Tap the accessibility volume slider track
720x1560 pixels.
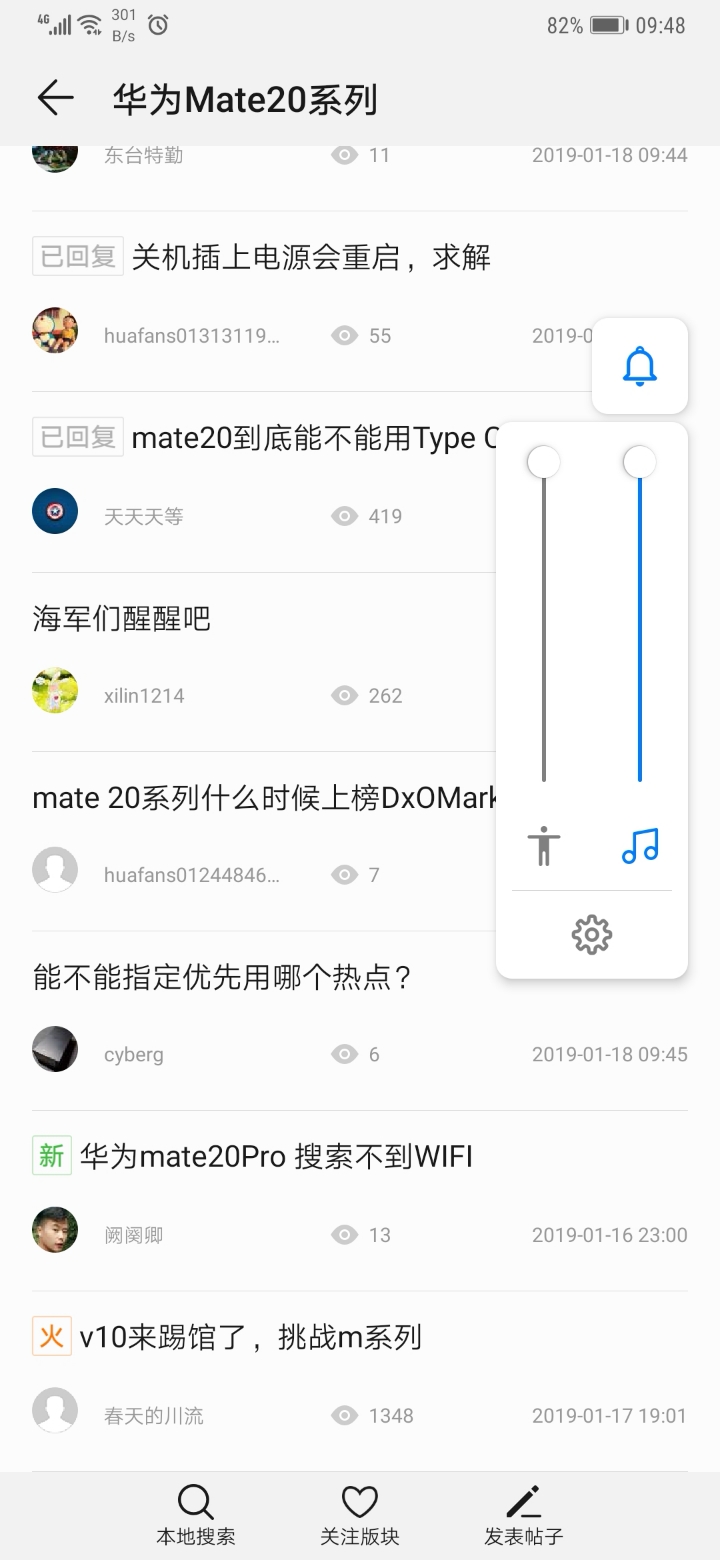(x=544, y=620)
